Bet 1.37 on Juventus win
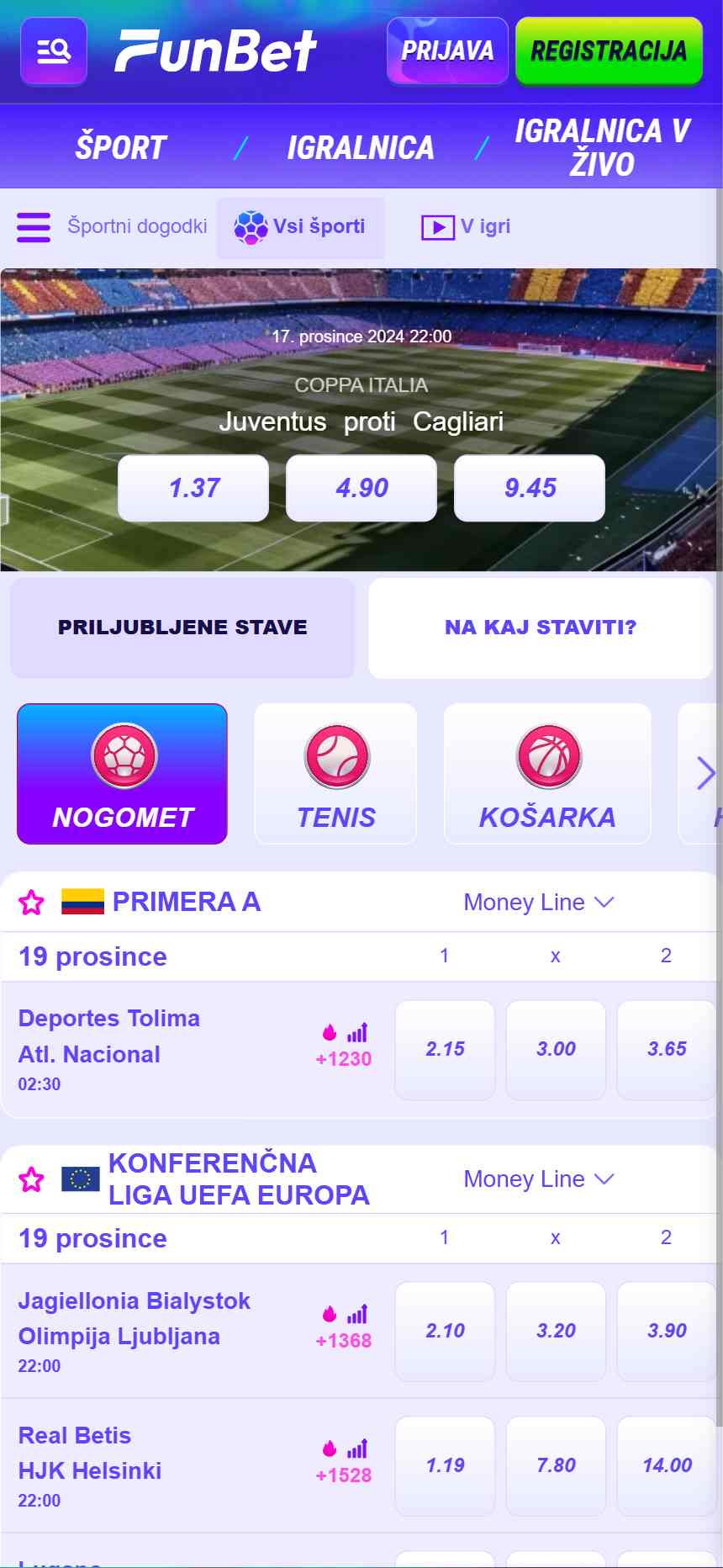The width and height of the screenshot is (723, 1568). click(193, 488)
